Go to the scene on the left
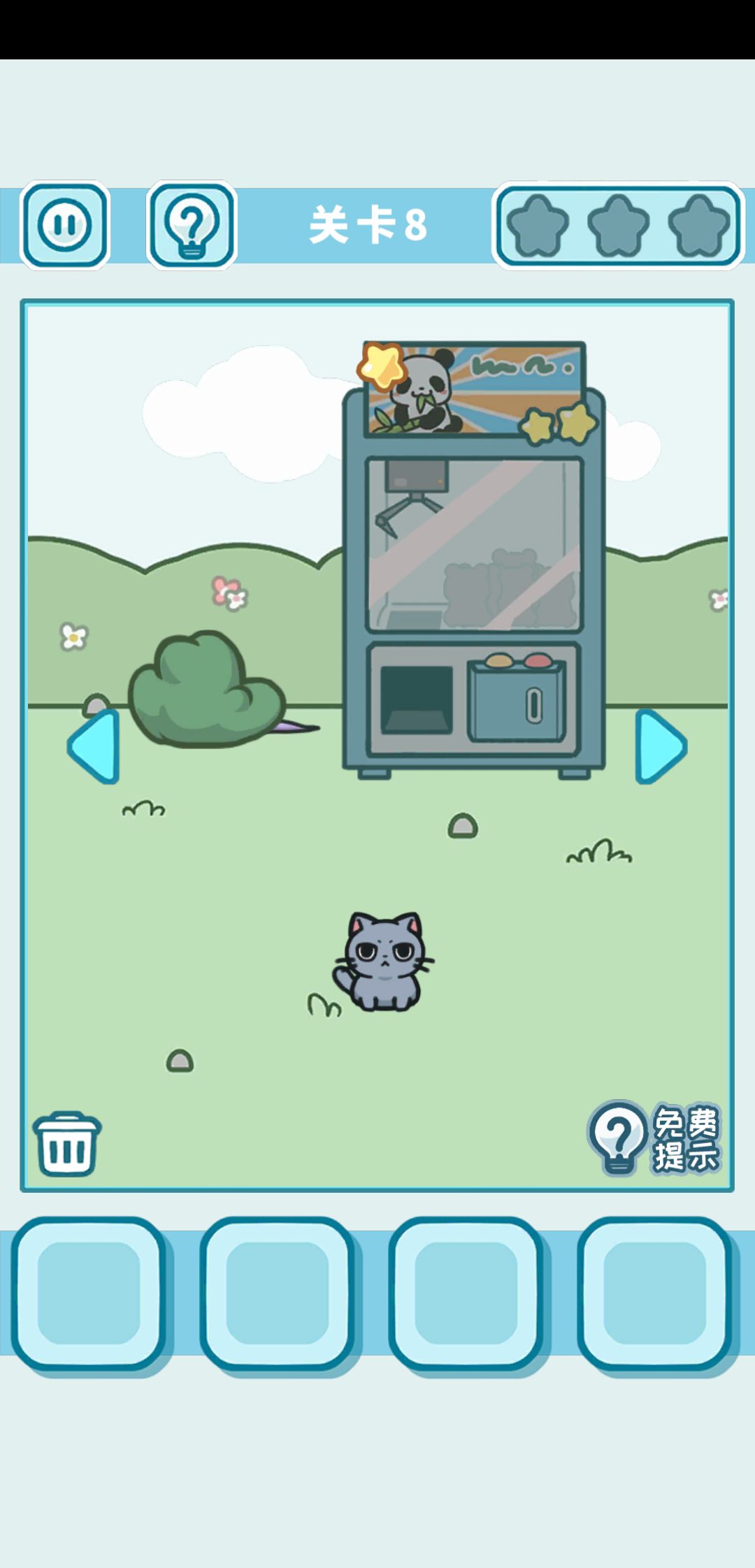This screenshot has height=1568, width=755. [95, 746]
